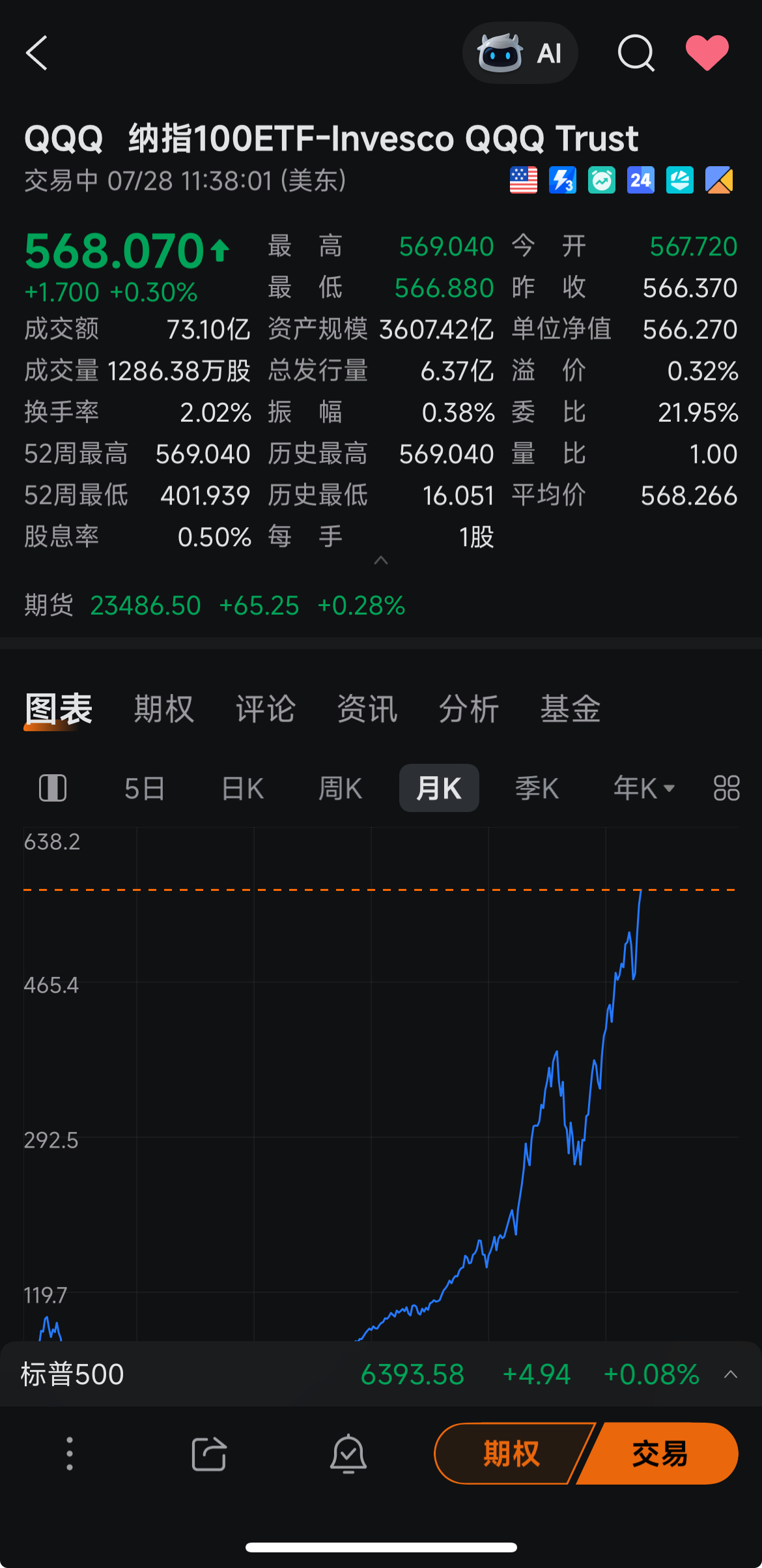Viewport: 762px width, 1568px height.
Task: Go back to the previous screen
Action: pos(37,53)
